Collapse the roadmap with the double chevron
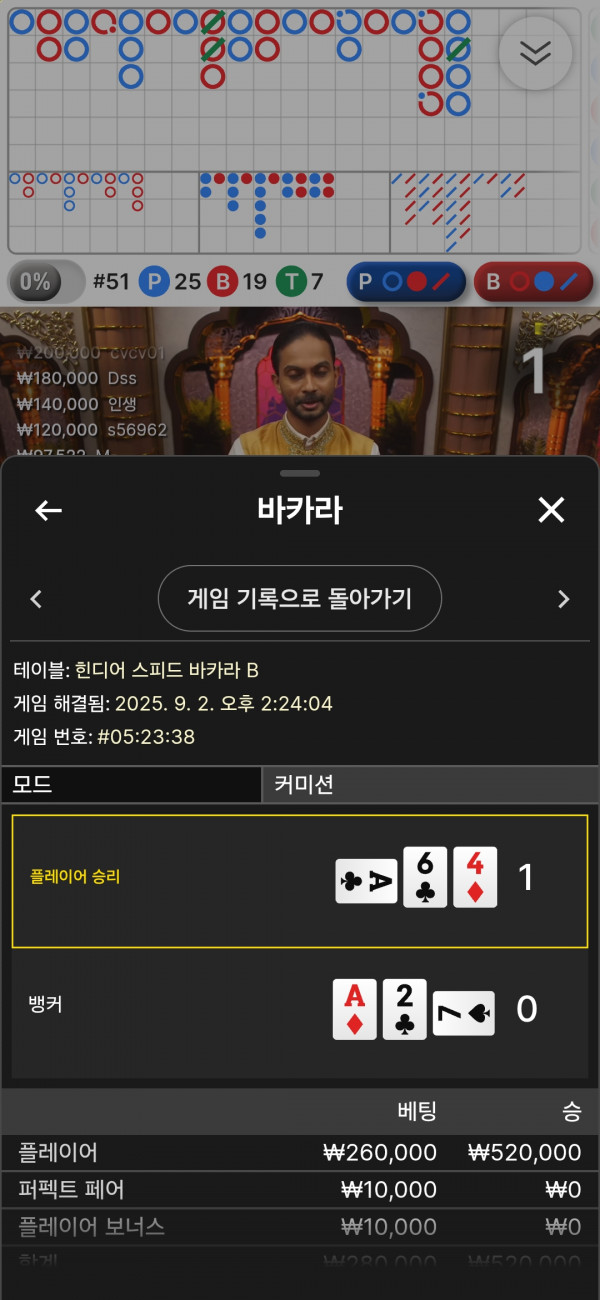This screenshot has height=1300, width=600. pyautogui.click(x=535, y=53)
